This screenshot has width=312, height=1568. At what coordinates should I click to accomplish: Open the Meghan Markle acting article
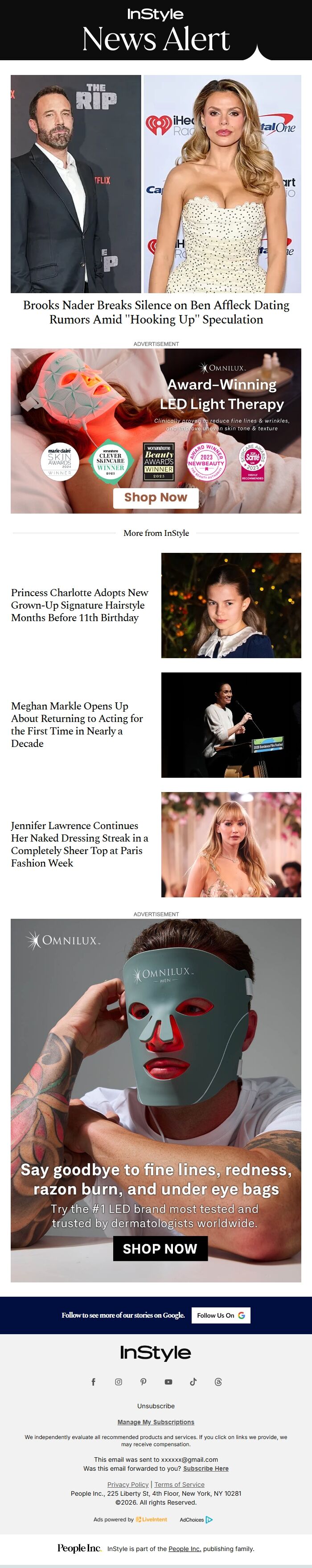[77, 724]
